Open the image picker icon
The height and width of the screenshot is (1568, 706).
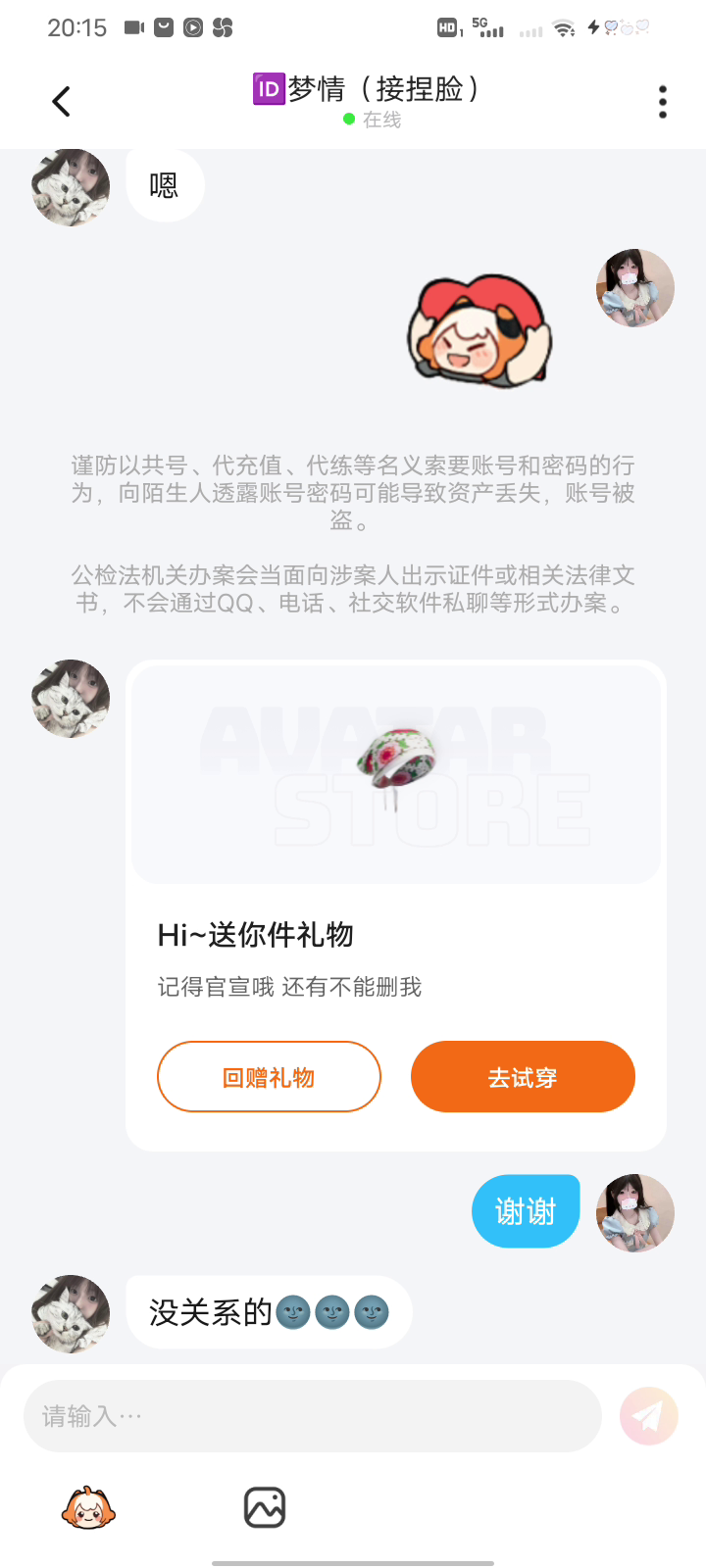point(265,1508)
